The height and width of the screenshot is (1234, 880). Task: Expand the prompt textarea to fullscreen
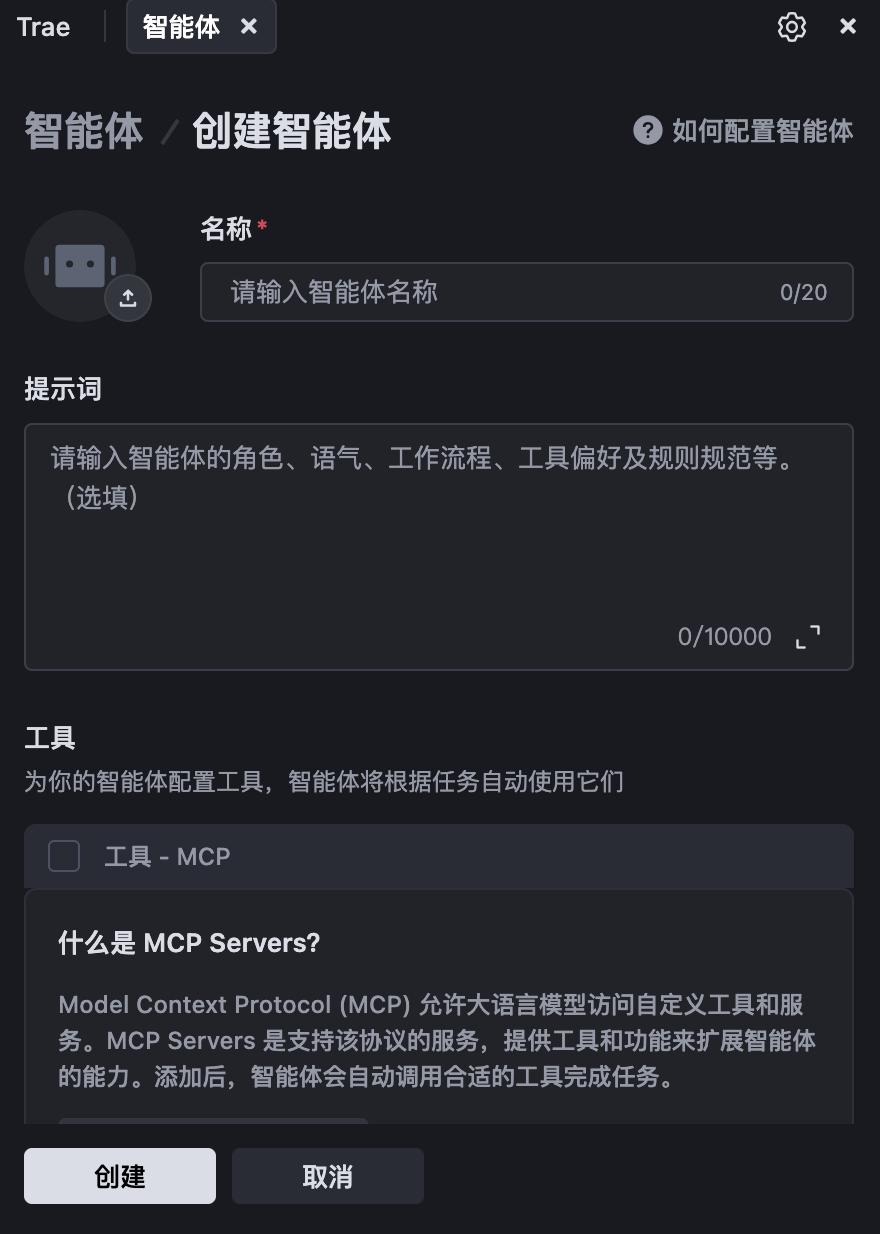[x=806, y=637]
